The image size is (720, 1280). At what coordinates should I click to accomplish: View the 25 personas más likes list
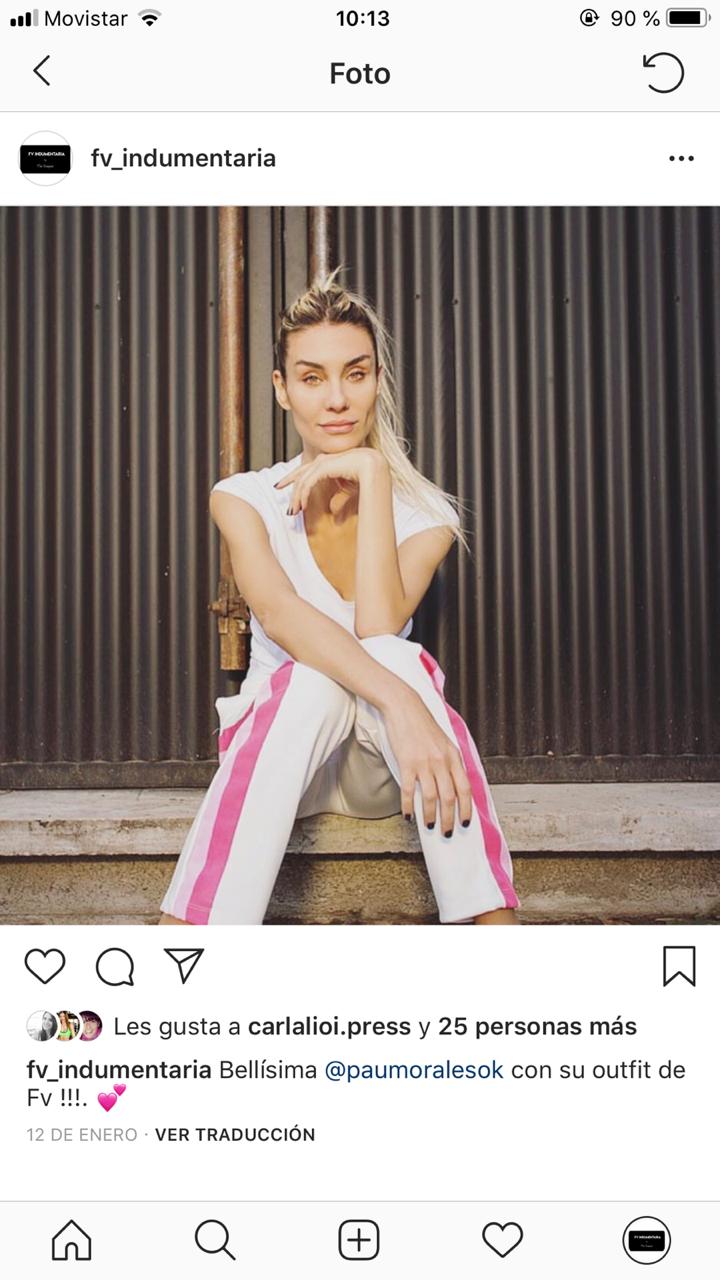click(x=537, y=1026)
